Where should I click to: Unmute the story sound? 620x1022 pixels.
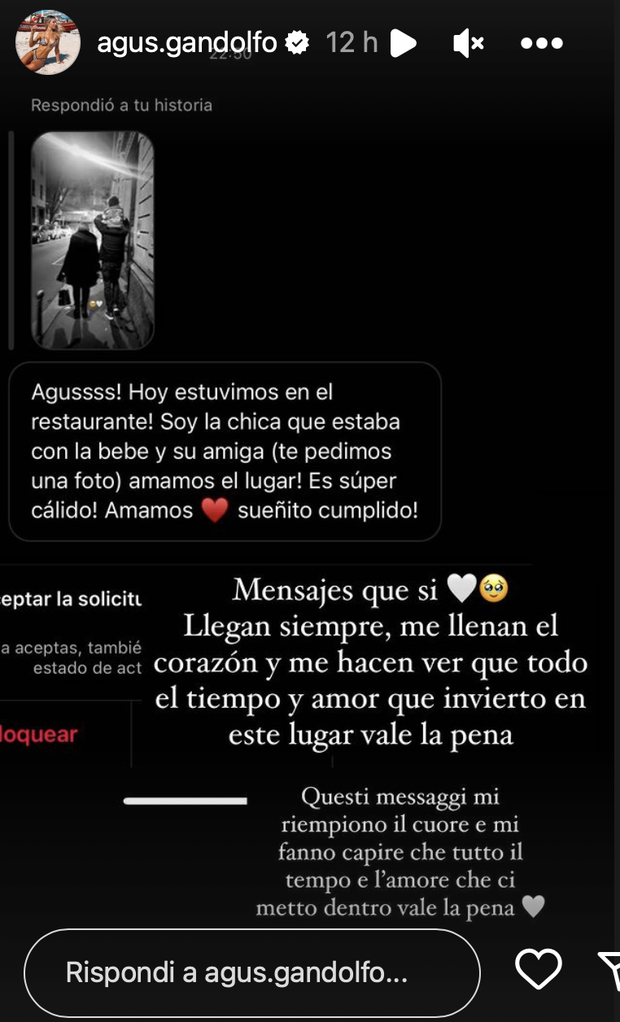tap(468, 43)
